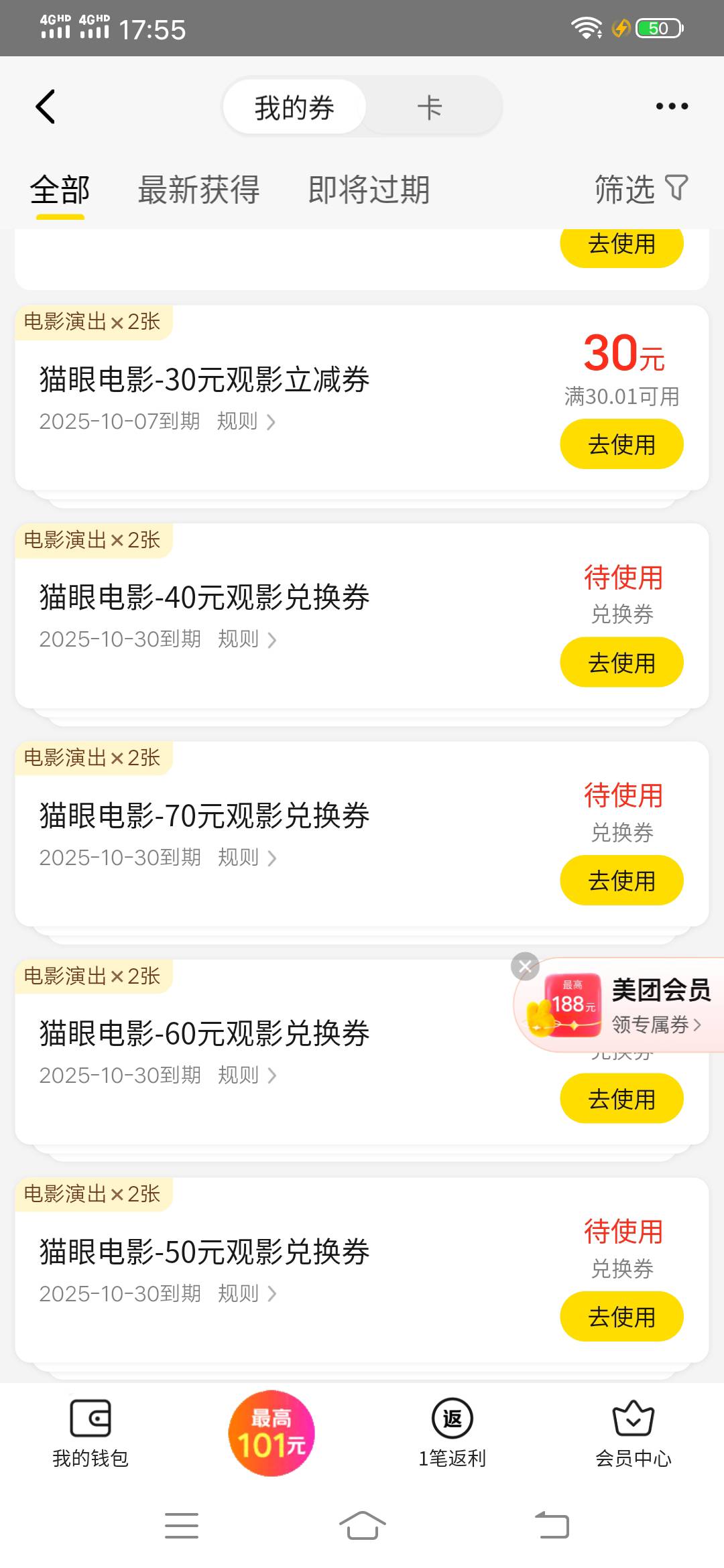Show the 即将过期 coupons tab
The image size is (724, 1568).
pyautogui.click(x=369, y=190)
